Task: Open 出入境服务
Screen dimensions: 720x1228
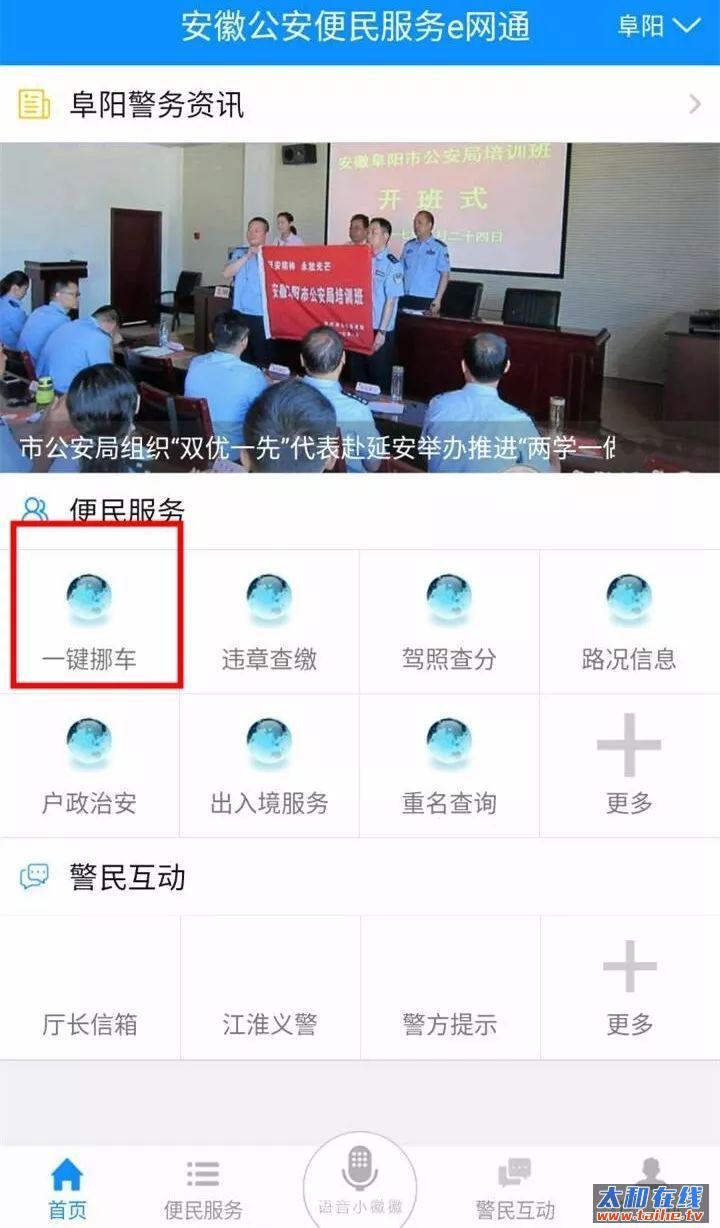Action: [269, 767]
